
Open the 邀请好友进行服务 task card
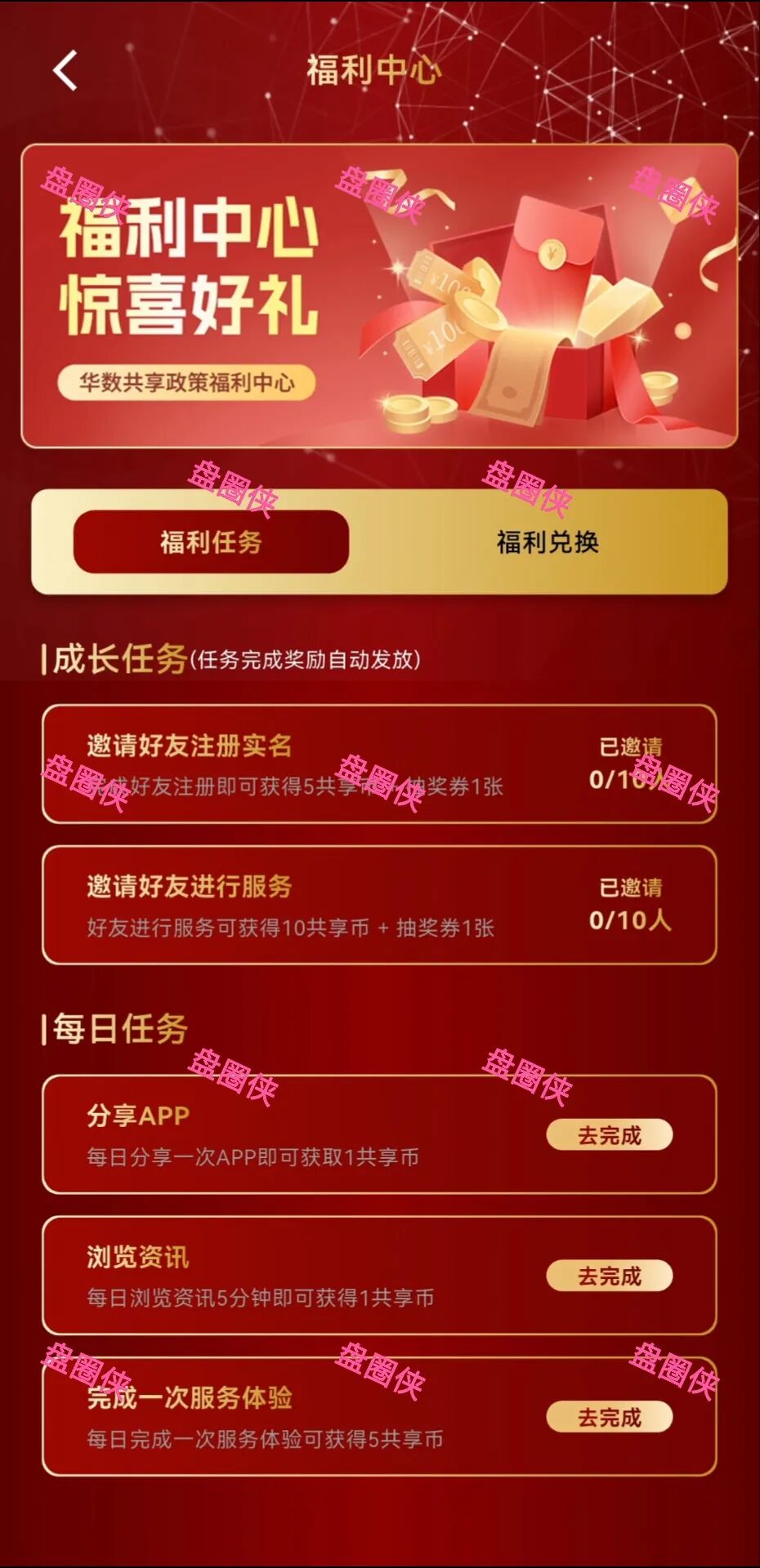point(379,905)
